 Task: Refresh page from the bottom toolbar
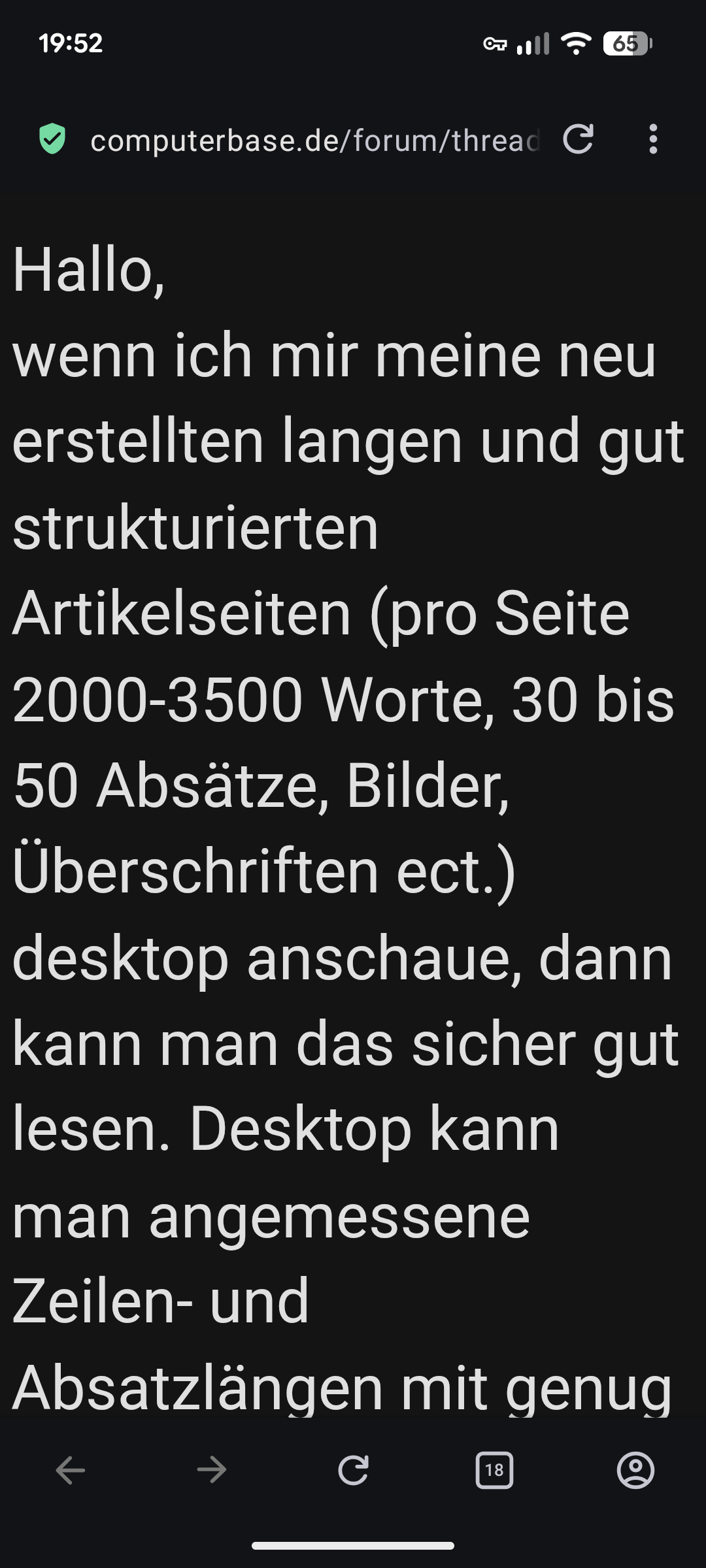(x=353, y=1471)
